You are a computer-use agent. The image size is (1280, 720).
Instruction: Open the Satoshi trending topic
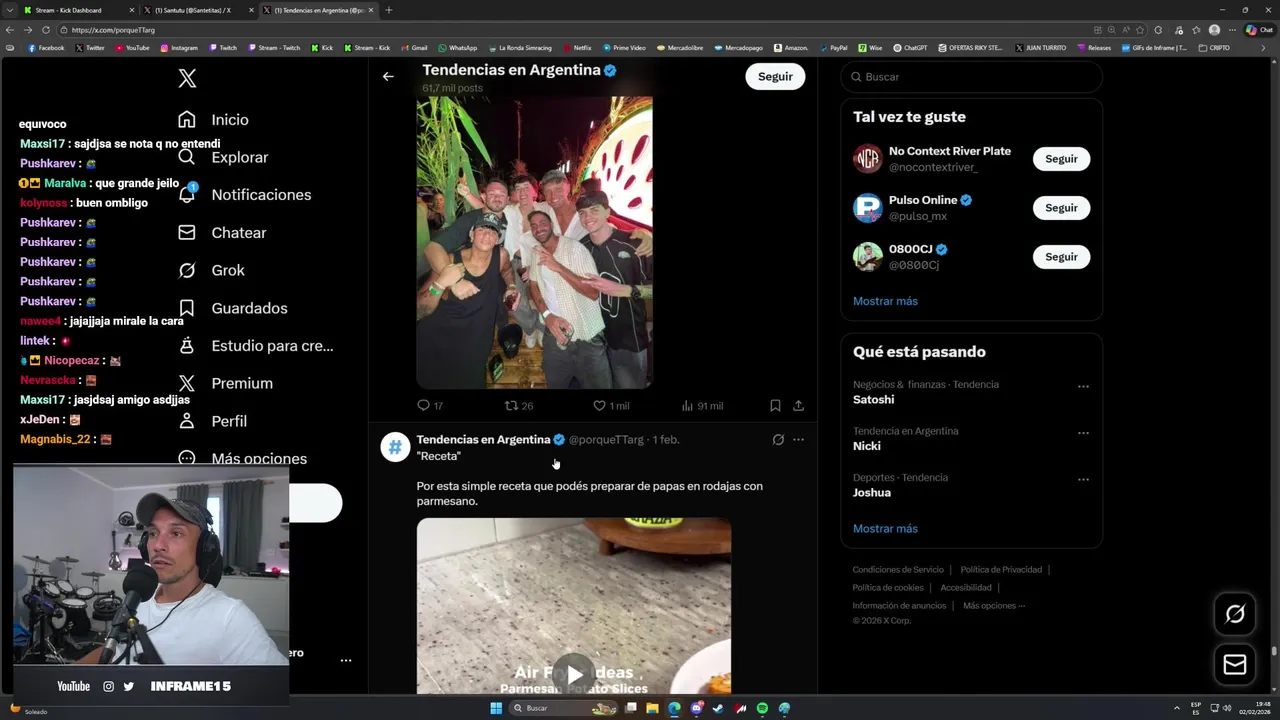[x=874, y=399]
